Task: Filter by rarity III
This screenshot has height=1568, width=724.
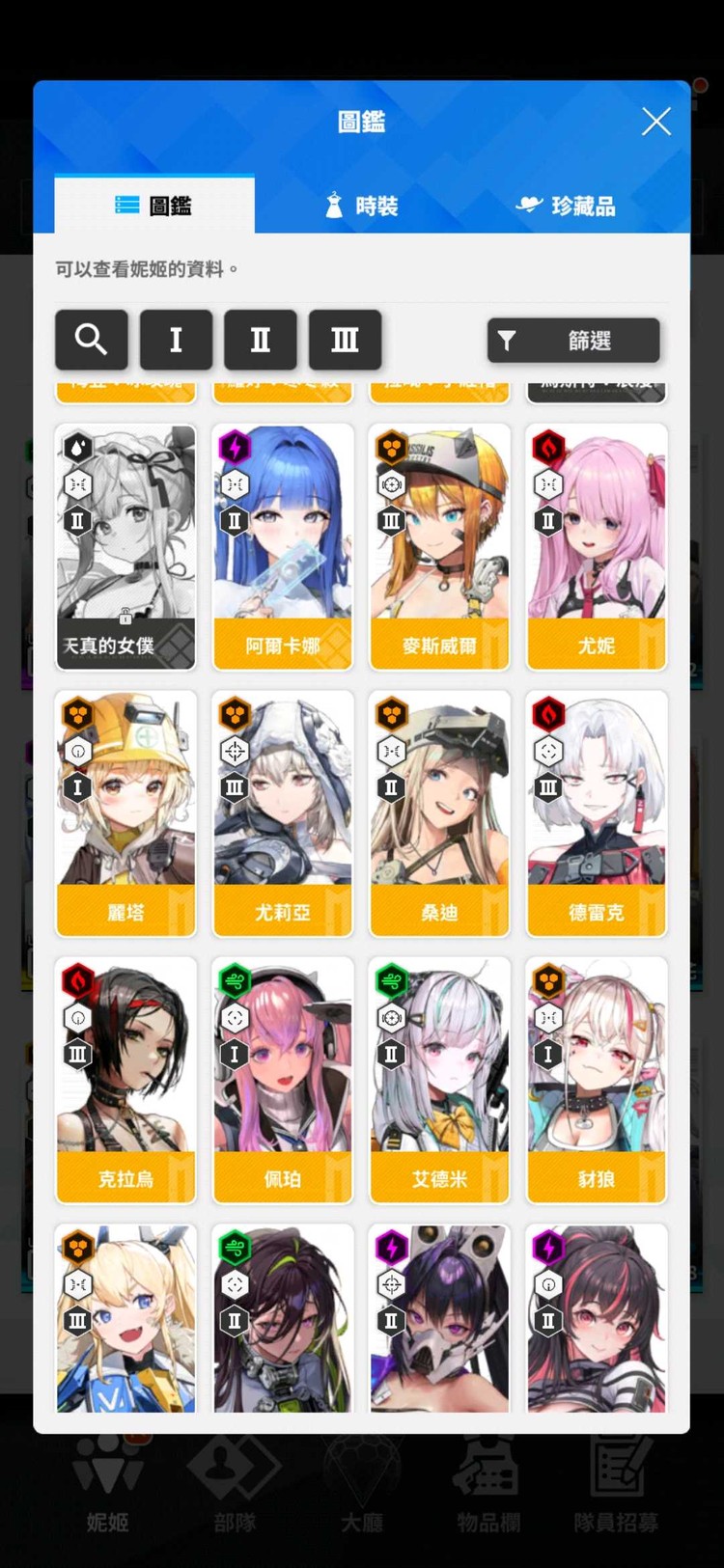Action: pos(345,340)
